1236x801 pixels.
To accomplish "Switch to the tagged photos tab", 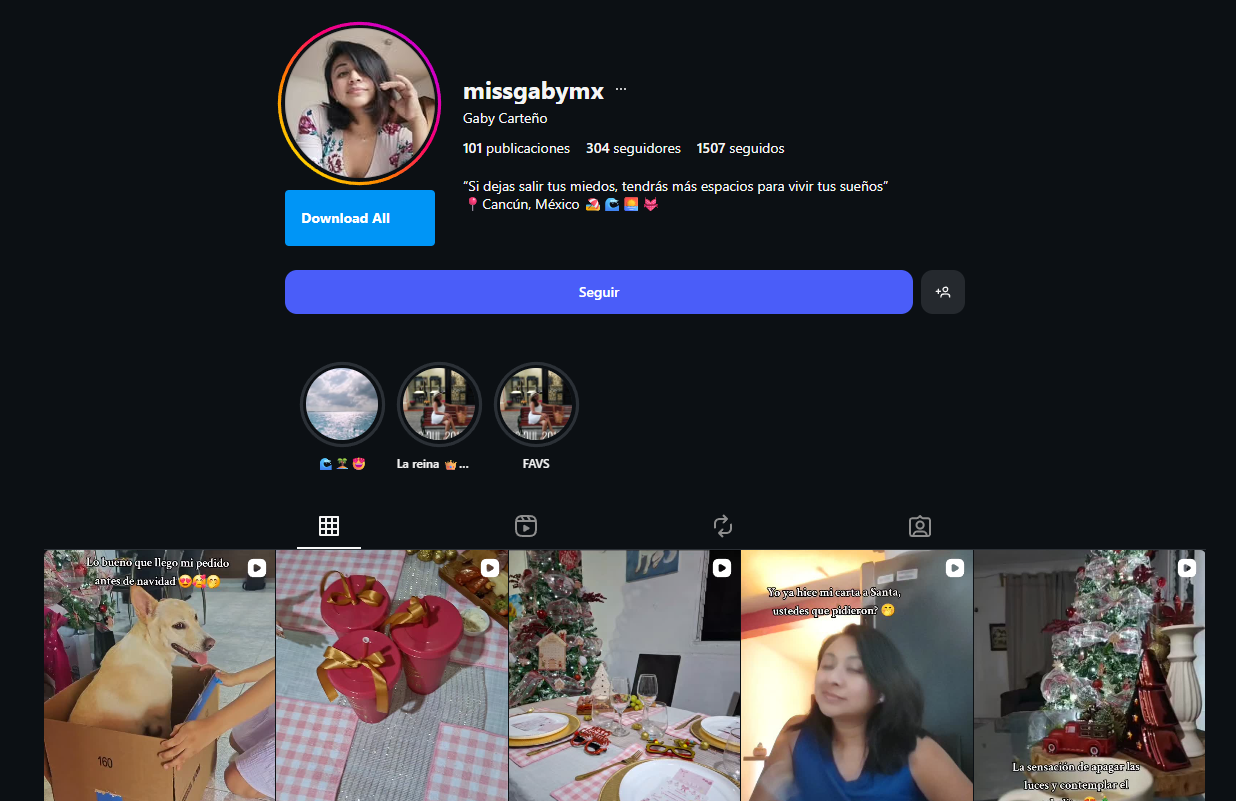I will [x=920, y=526].
